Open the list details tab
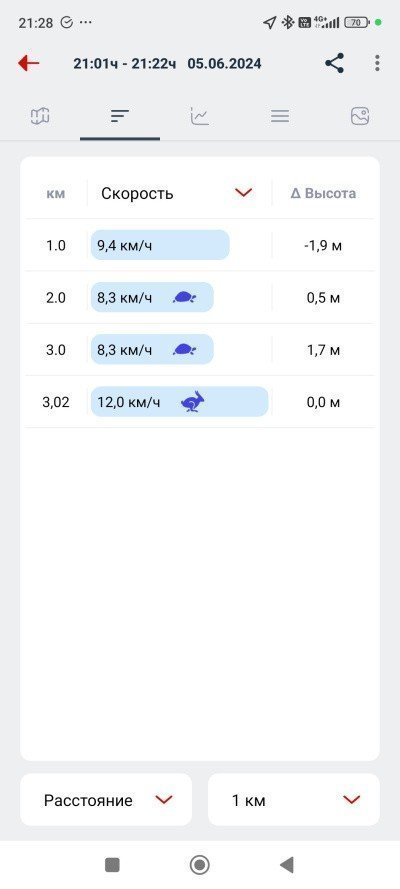 click(280, 117)
